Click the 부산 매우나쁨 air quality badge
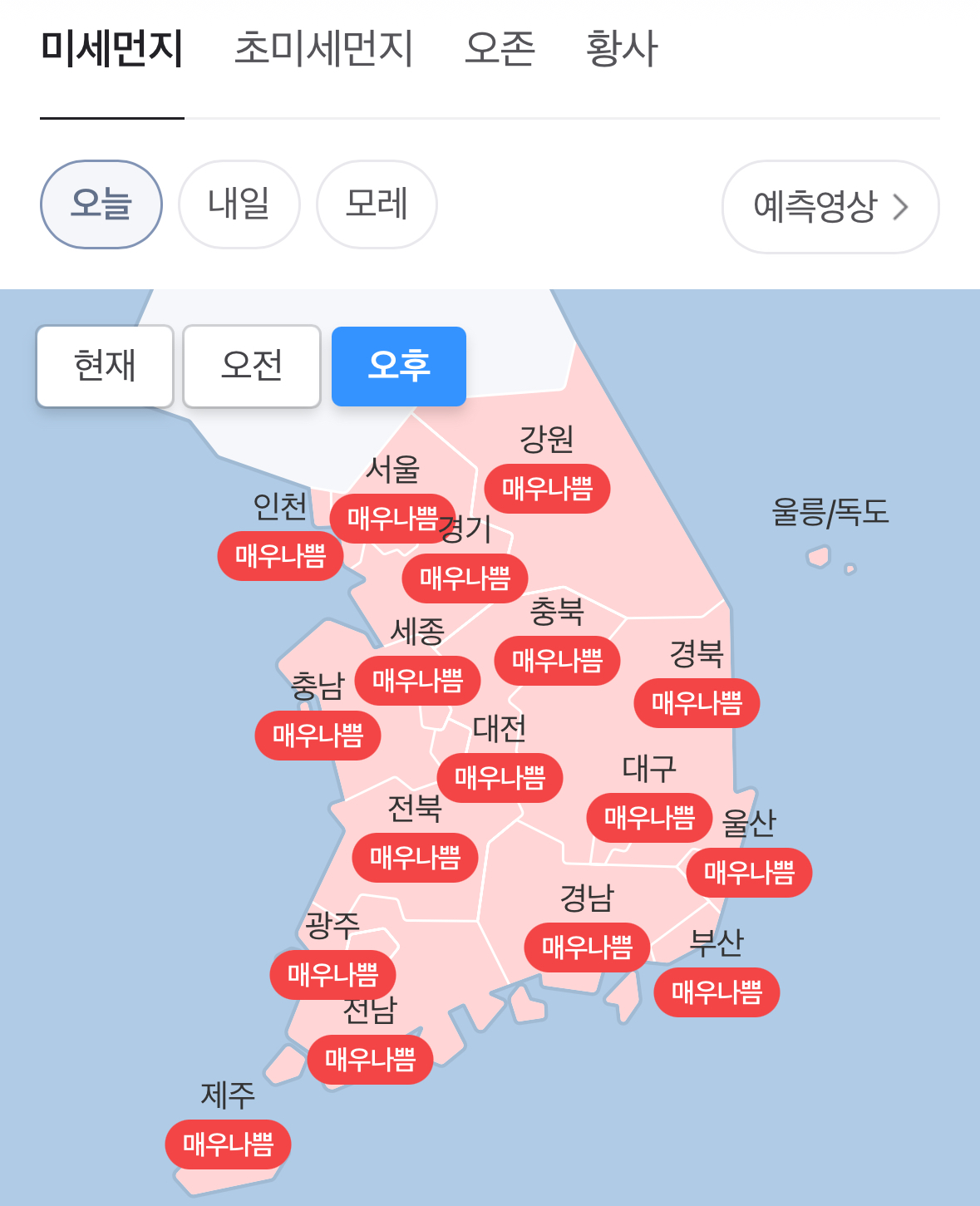 (717, 992)
